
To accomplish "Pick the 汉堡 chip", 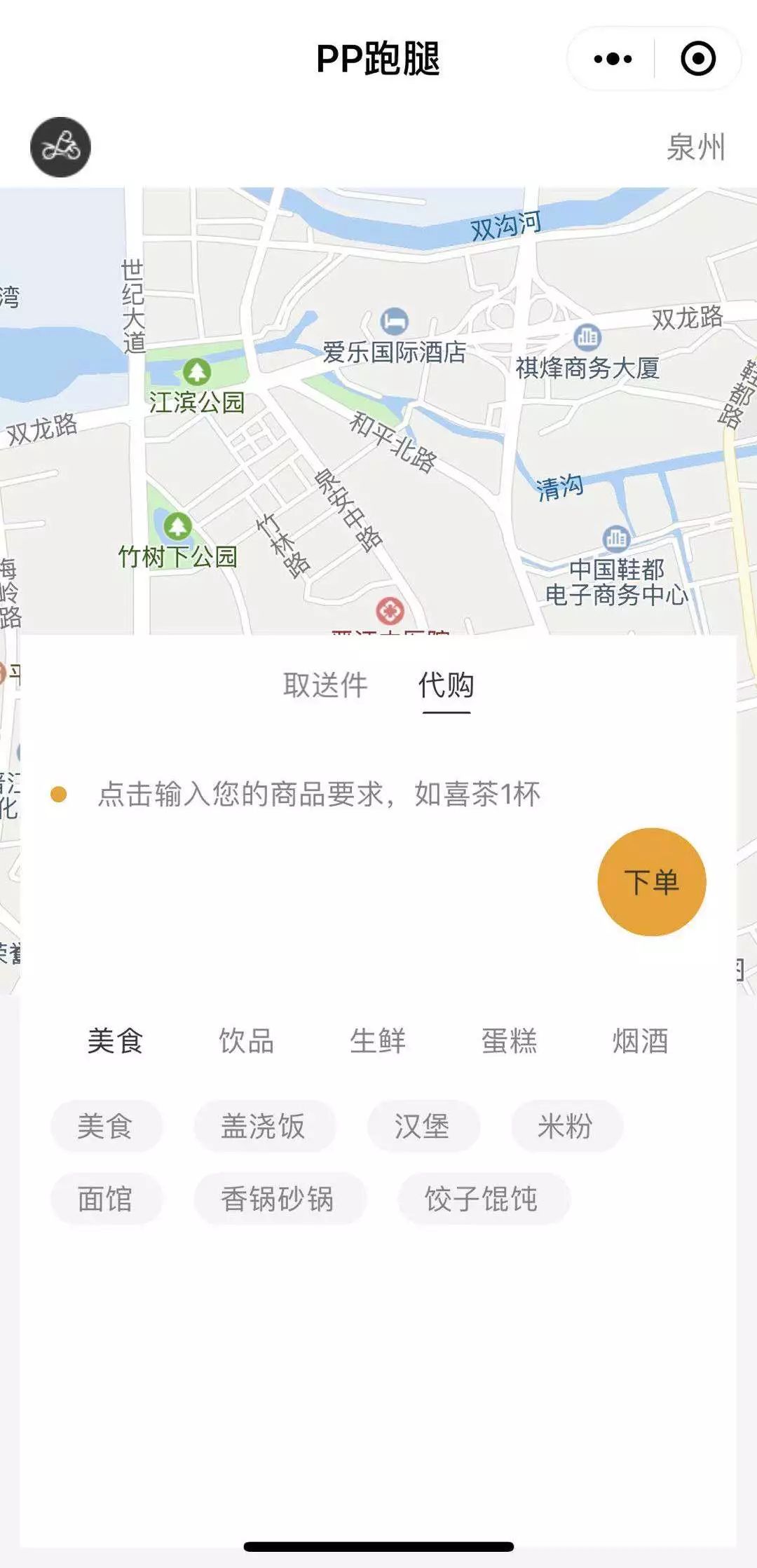I will pyautogui.click(x=423, y=1127).
